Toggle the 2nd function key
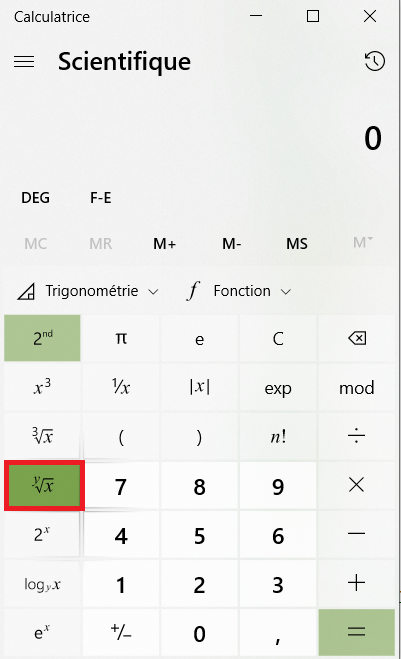This screenshot has height=659, width=401. click(42, 338)
